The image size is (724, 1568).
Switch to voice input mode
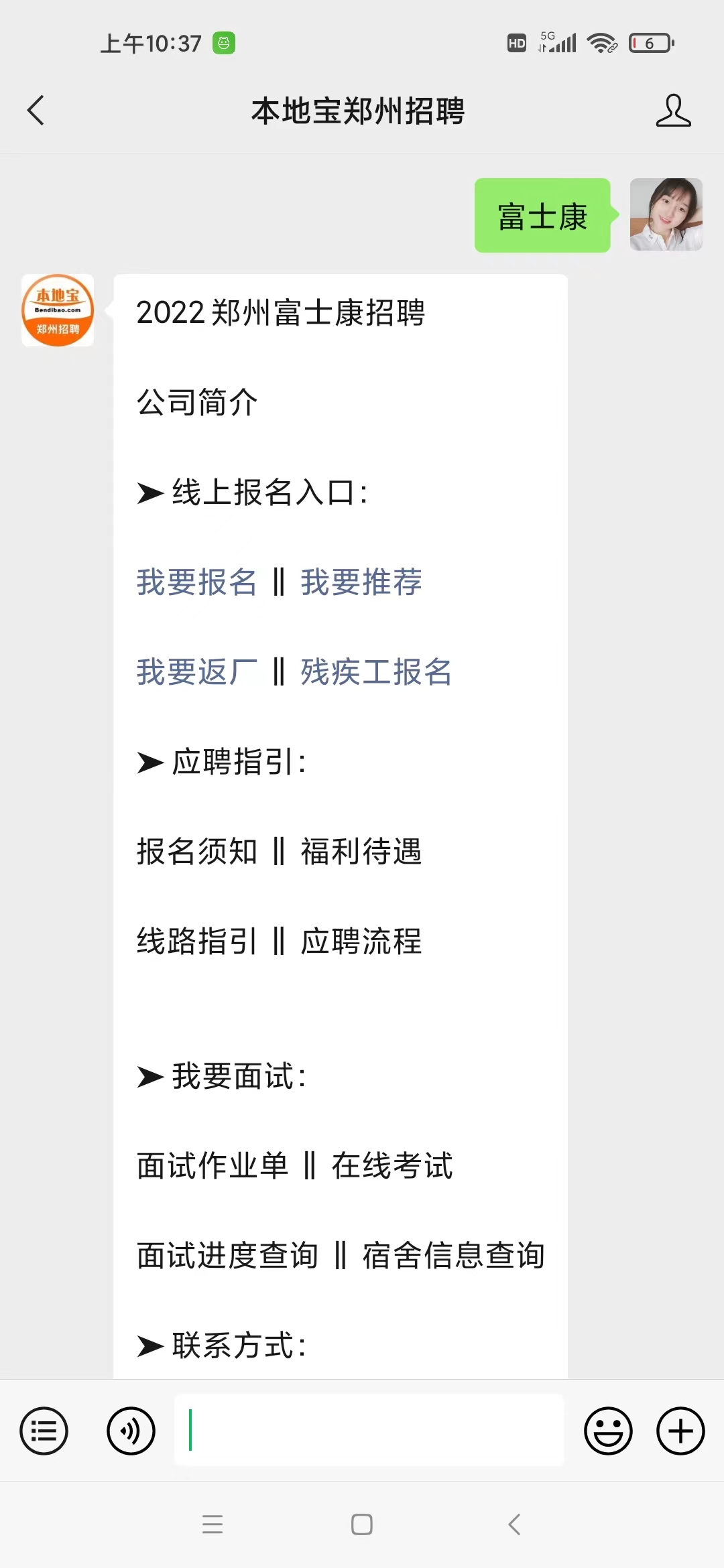pos(131,1431)
